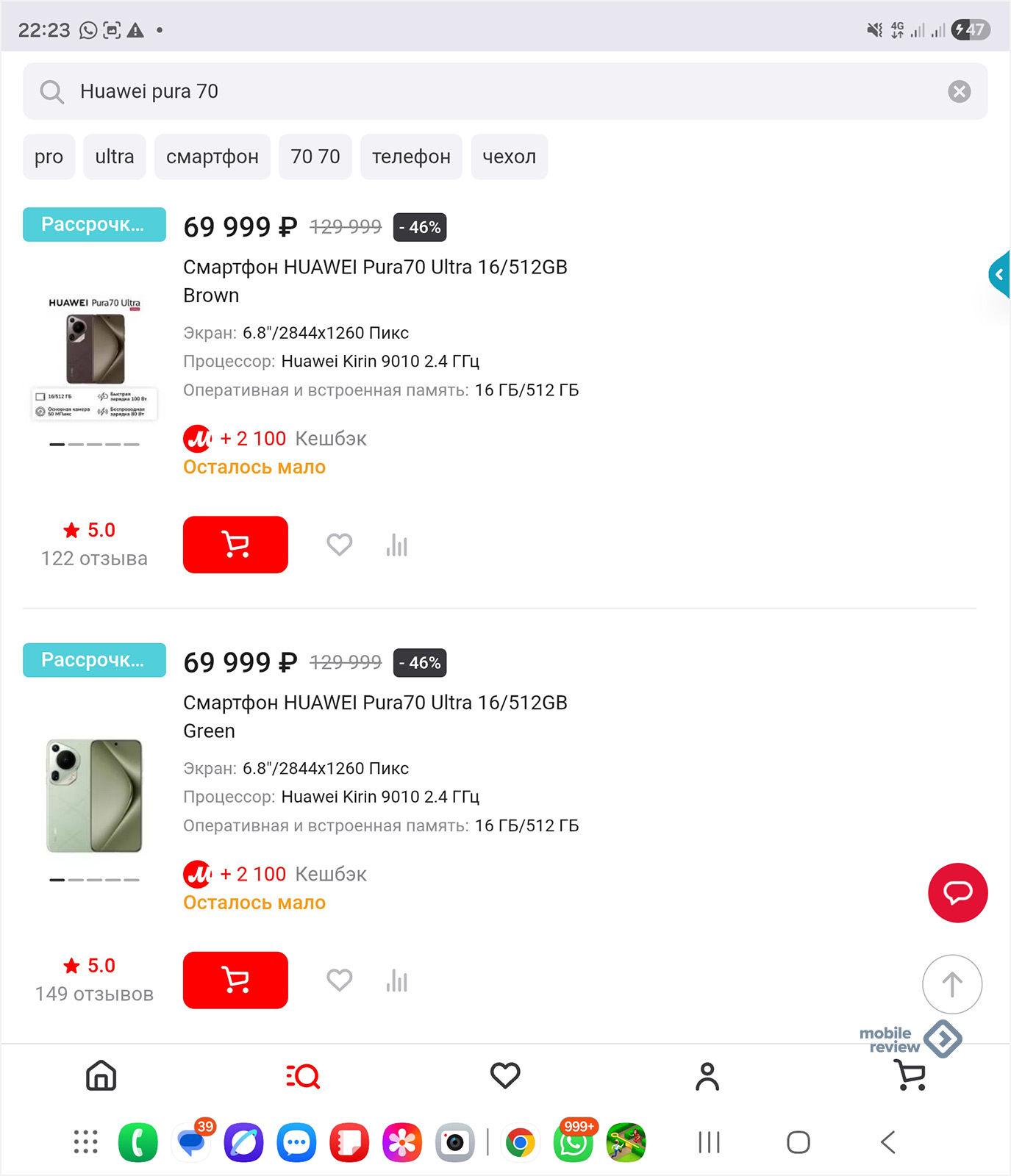Jump back to top with arrow button
The image size is (1011, 1176).
coord(952,984)
